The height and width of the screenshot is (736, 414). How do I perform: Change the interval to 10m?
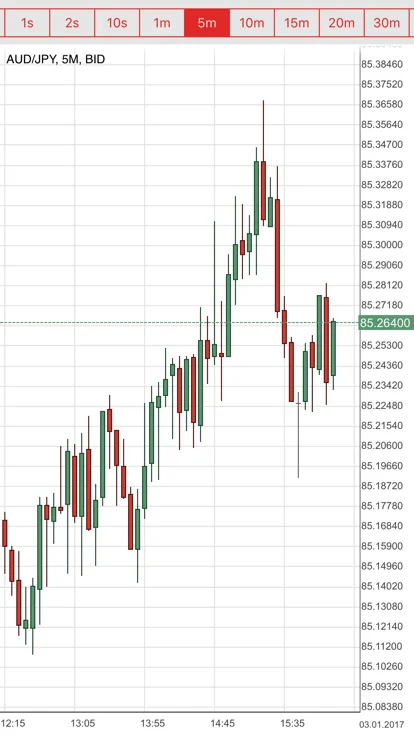pyautogui.click(x=252, y=23)
